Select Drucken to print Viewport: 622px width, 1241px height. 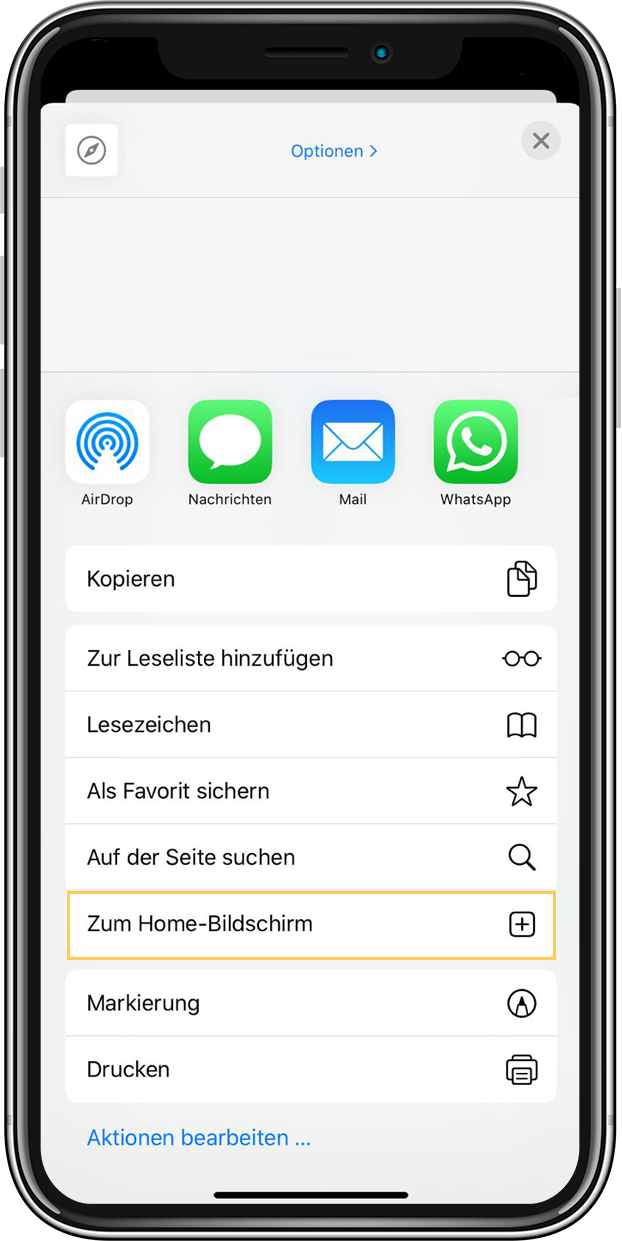tap(311, 1069)
